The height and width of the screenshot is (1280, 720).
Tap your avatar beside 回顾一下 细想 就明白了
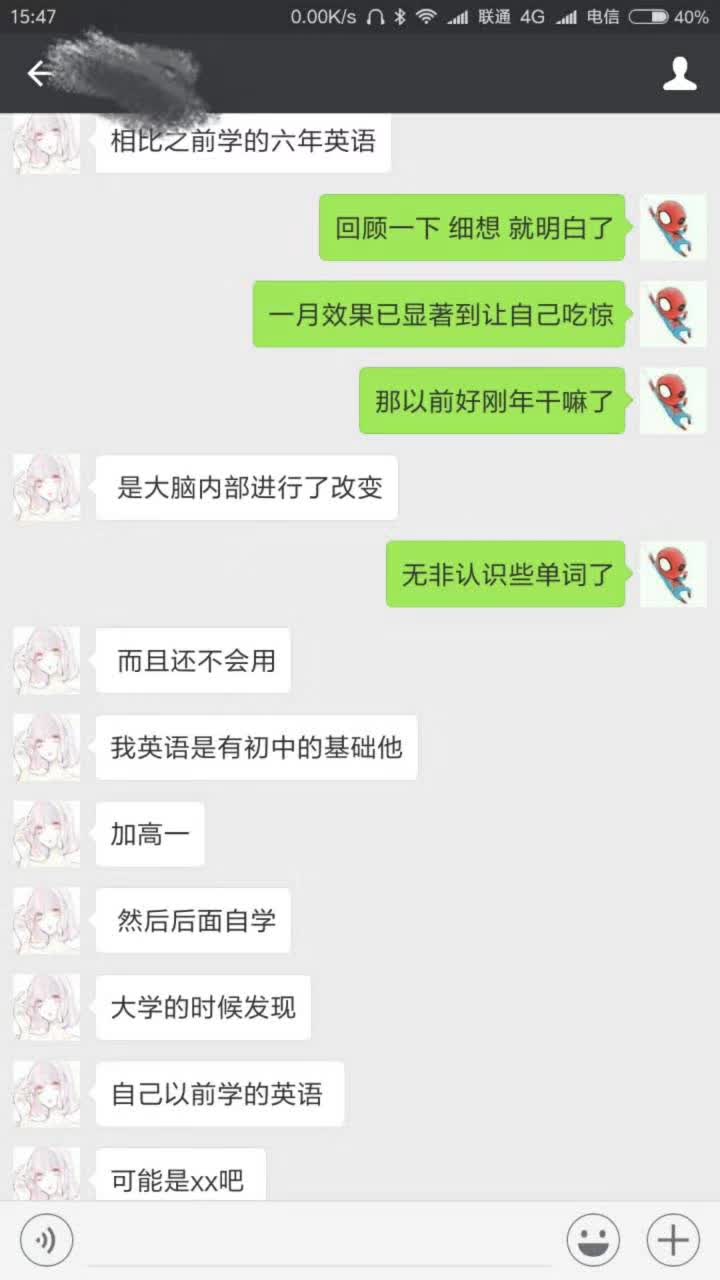pos(673,228)
